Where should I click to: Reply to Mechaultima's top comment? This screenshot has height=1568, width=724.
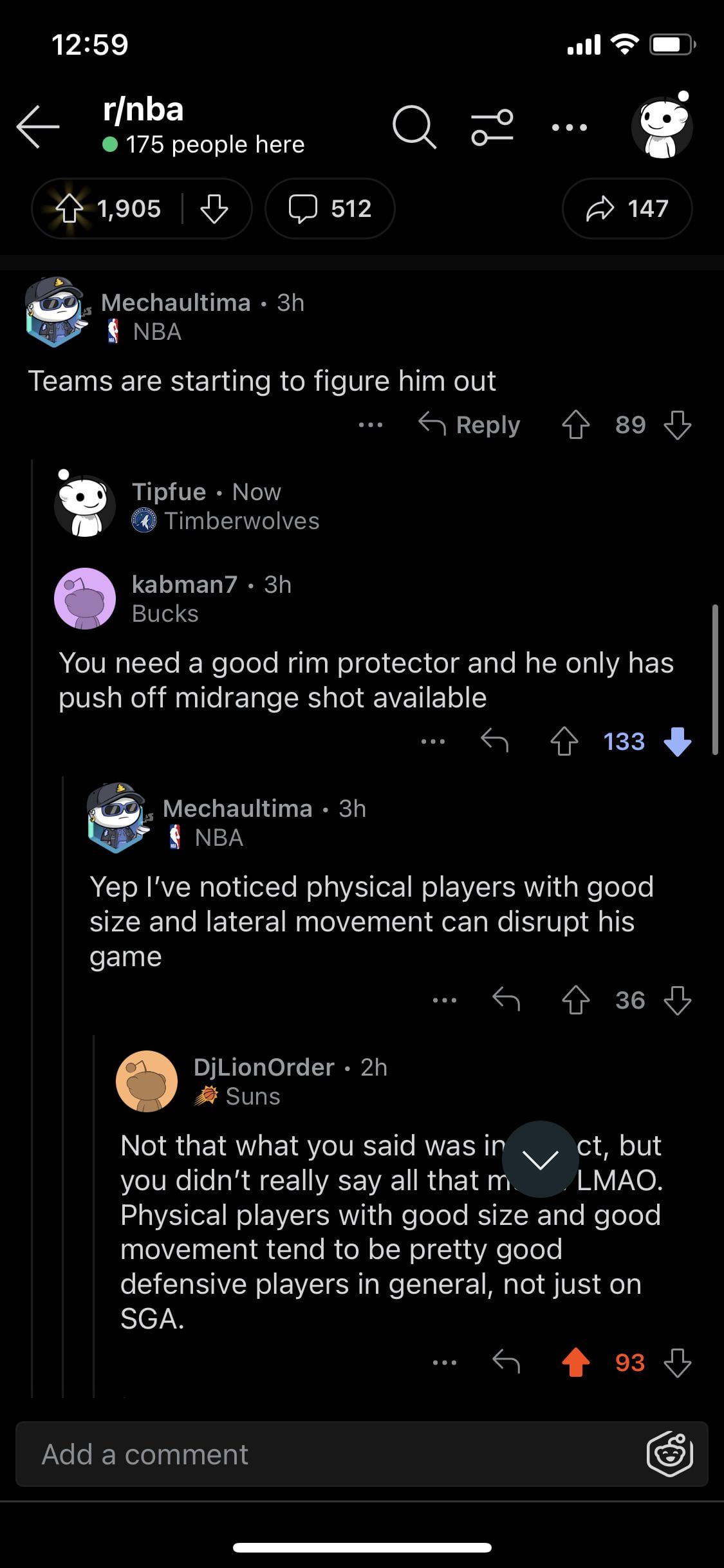tap(470, 425)
